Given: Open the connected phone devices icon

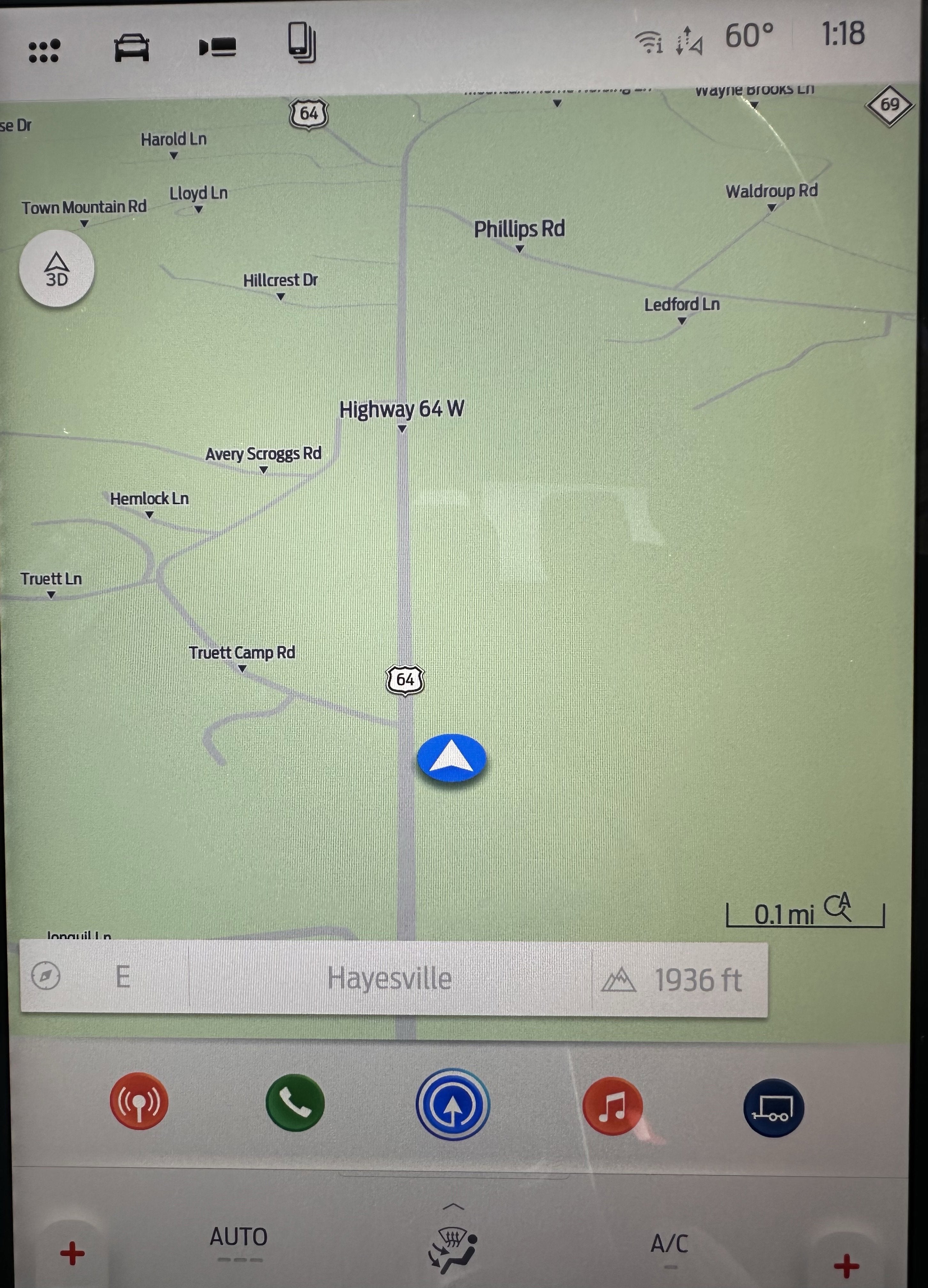Looking at the screenshot, I should (302, 43).
